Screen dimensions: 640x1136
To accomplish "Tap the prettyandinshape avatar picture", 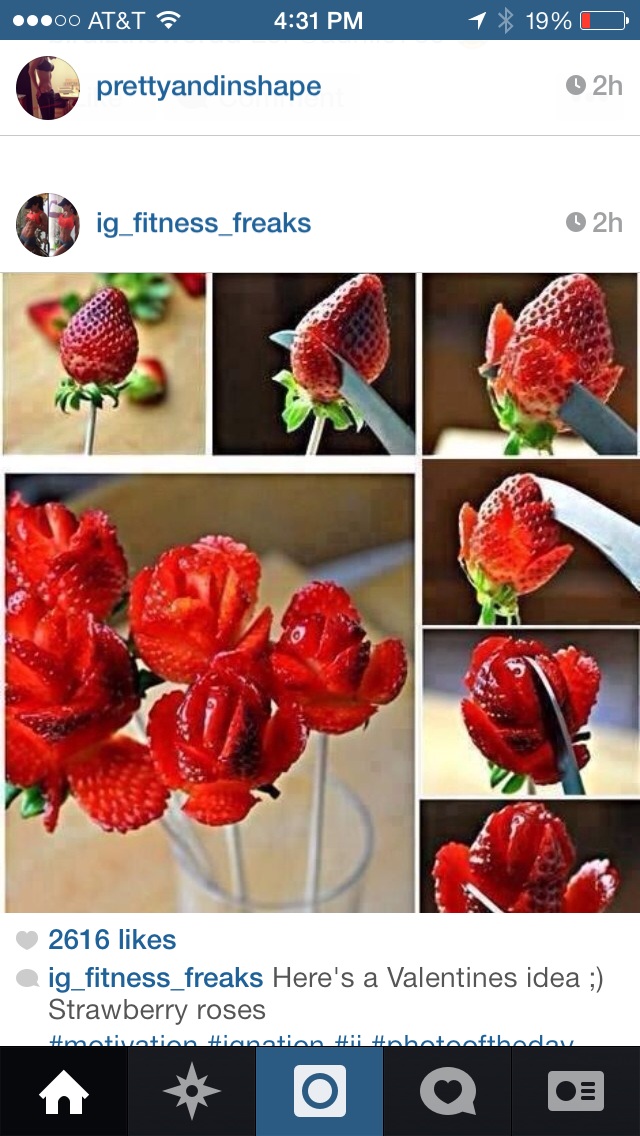I will point(47,88).
